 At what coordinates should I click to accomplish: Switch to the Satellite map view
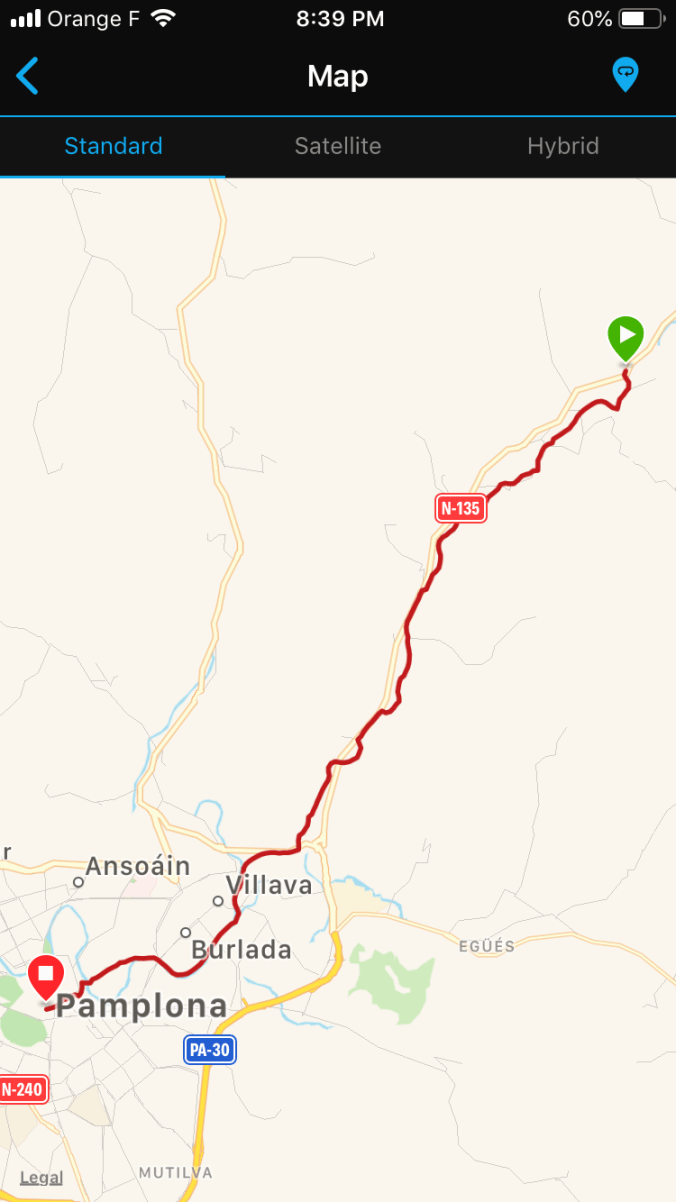tap(338, 146)
